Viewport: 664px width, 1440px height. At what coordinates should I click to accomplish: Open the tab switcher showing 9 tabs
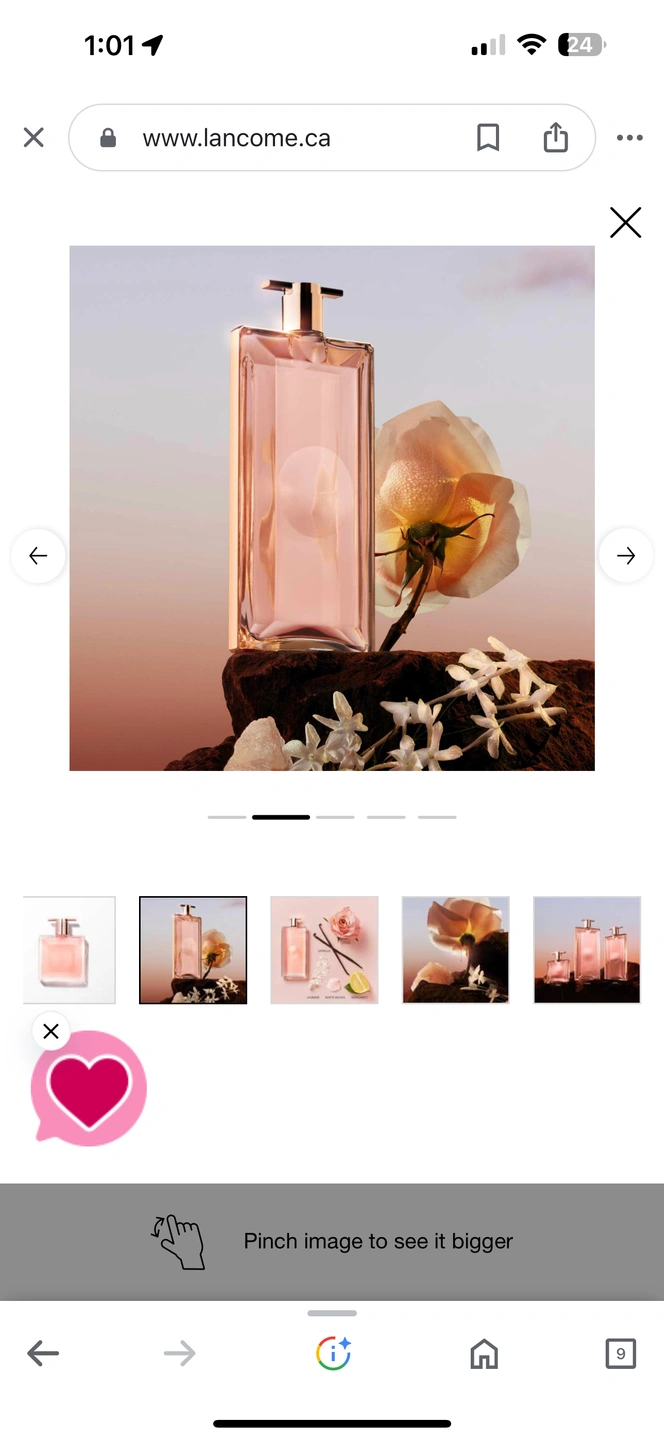pos(620,1354)
